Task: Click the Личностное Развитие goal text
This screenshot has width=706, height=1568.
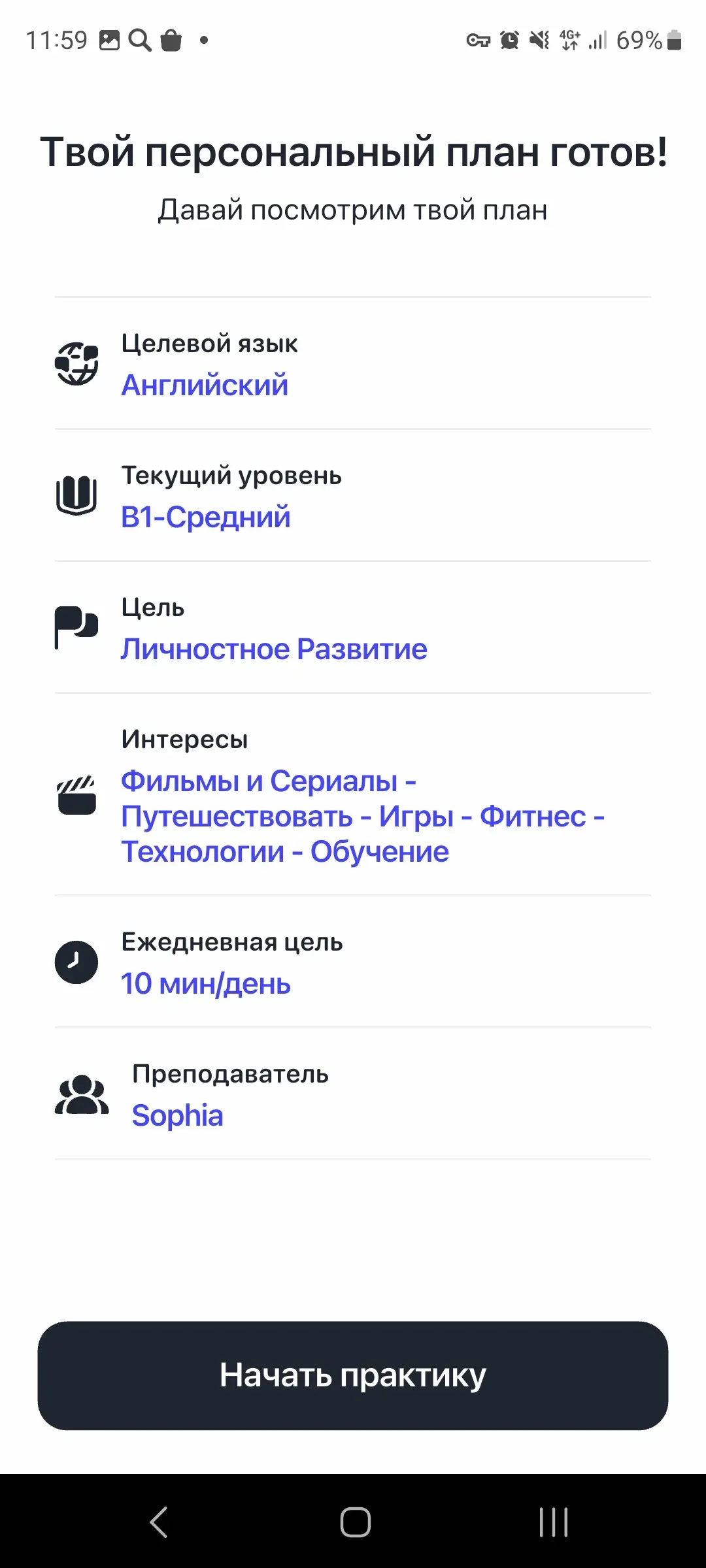Action: 273,649
